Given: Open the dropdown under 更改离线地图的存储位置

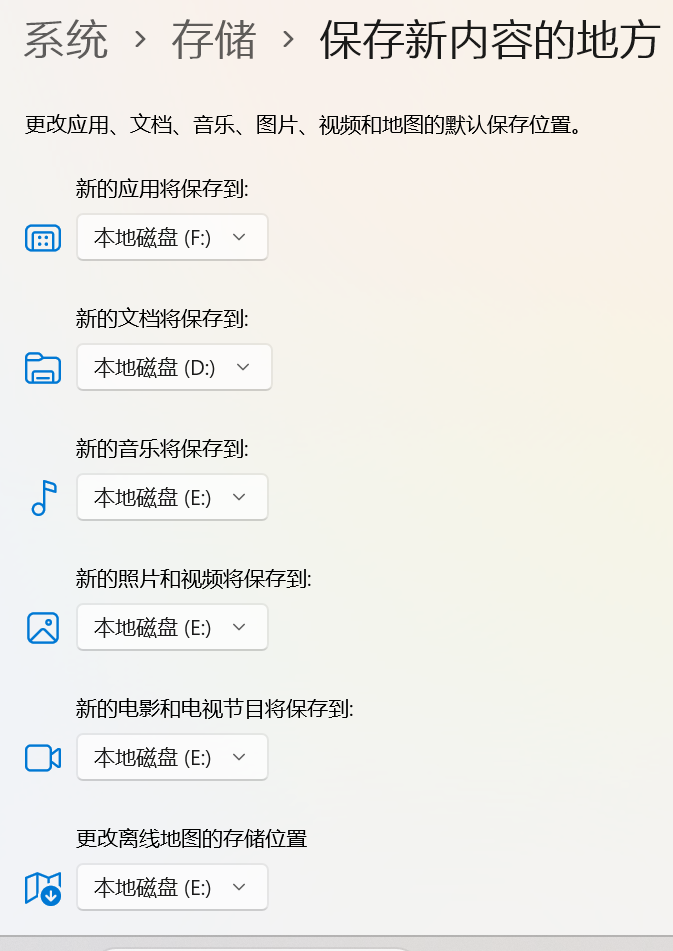Looking at the screenshot, I should 172,888.
